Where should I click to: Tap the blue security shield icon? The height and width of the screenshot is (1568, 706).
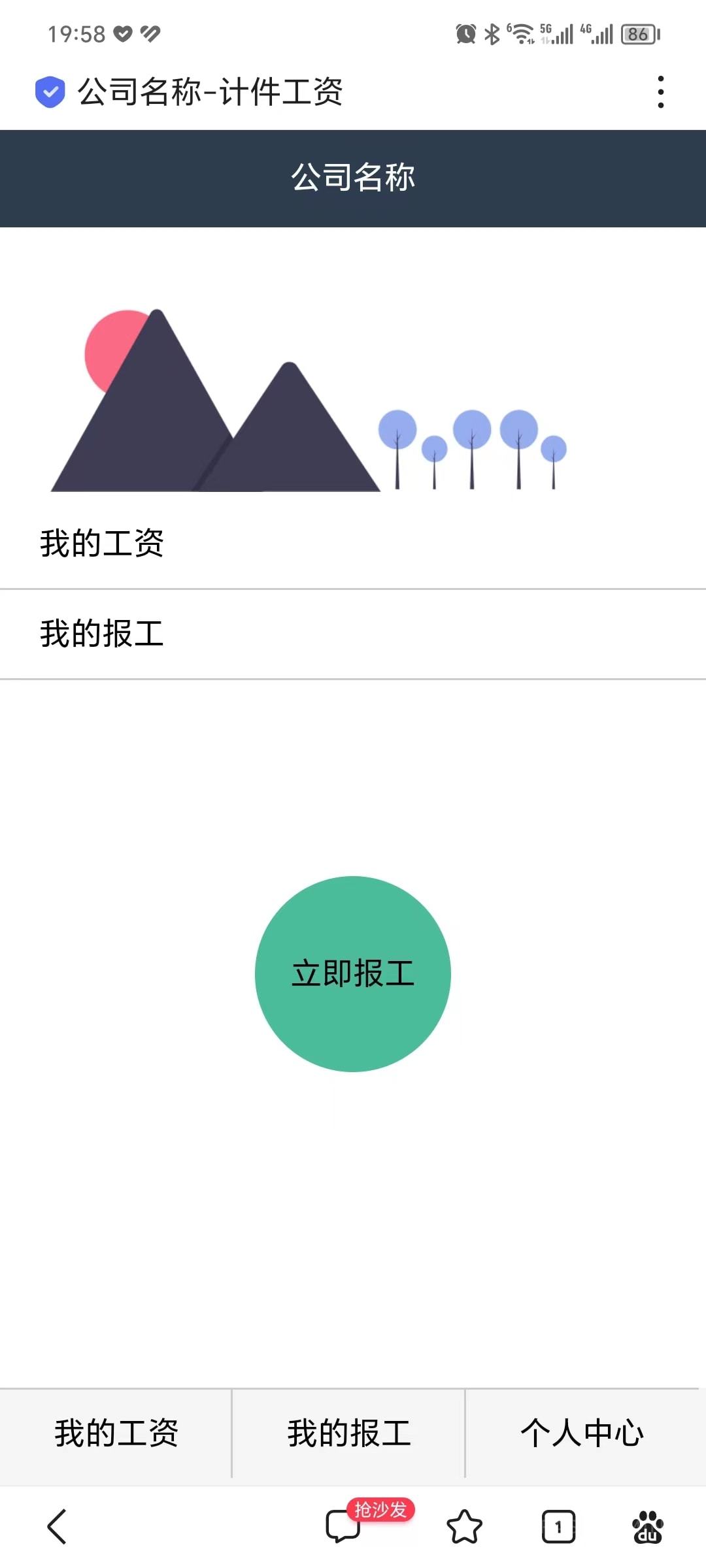(x=50, y=91)
